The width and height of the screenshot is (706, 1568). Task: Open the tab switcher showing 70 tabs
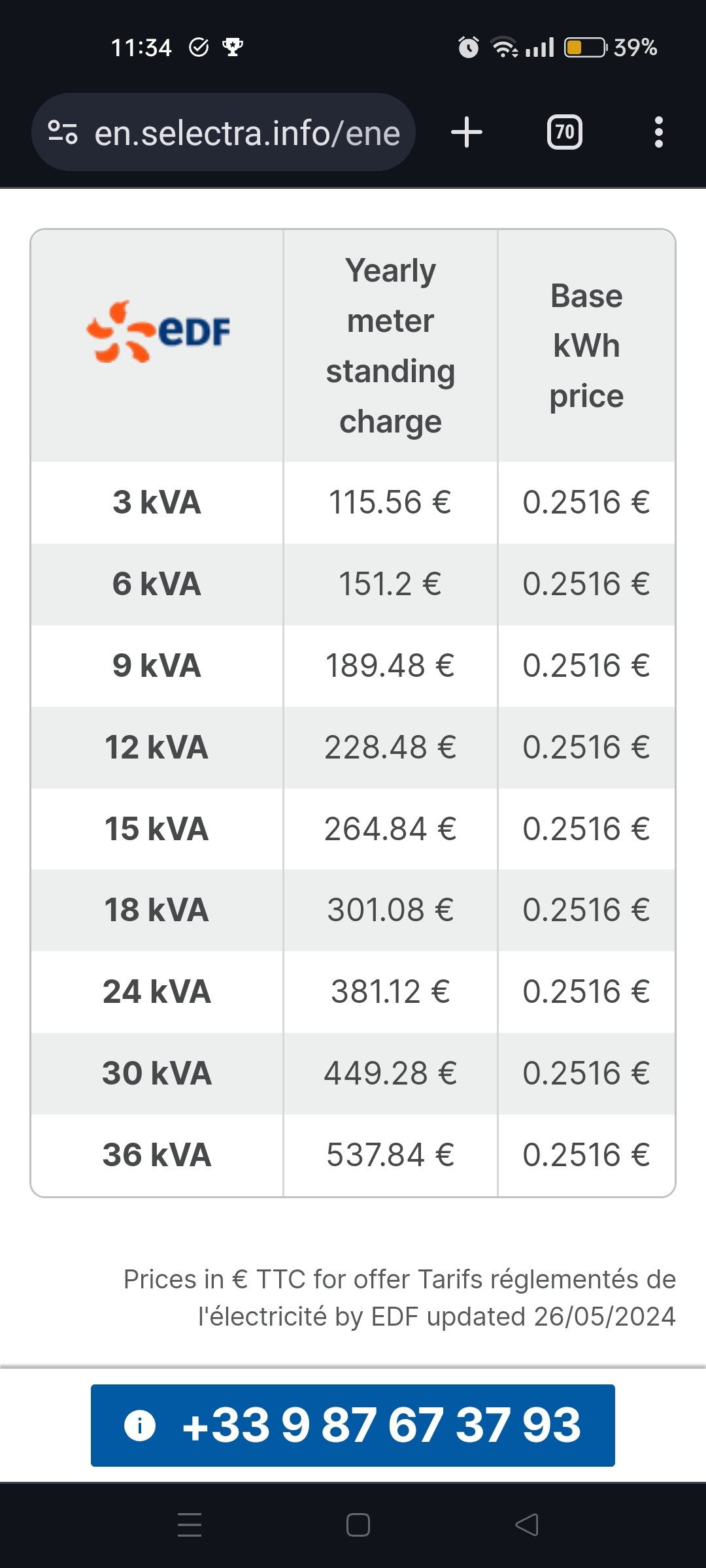tap(565, 133)
